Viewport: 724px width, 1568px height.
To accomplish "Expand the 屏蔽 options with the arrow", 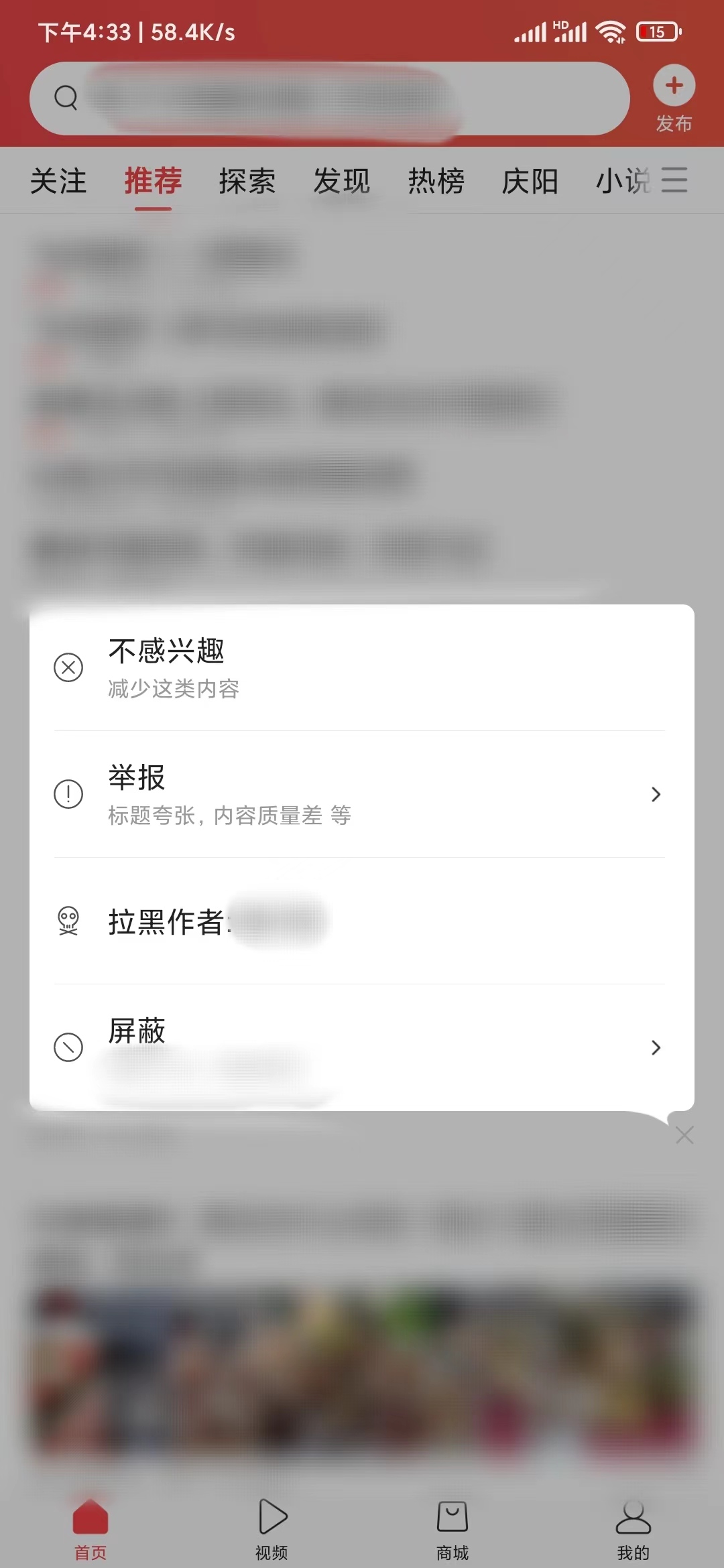I will [x=655, y=1047].
